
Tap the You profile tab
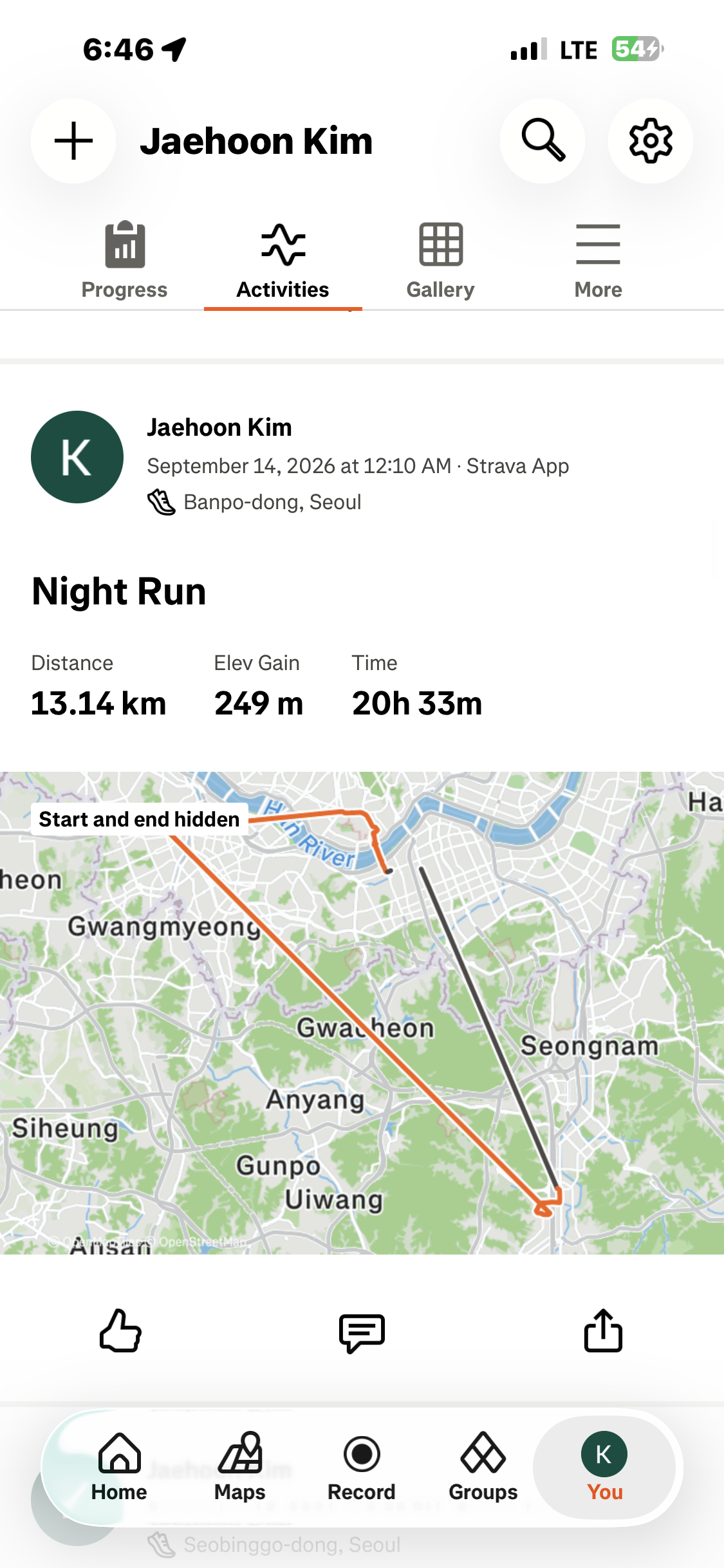(604, 1468)
